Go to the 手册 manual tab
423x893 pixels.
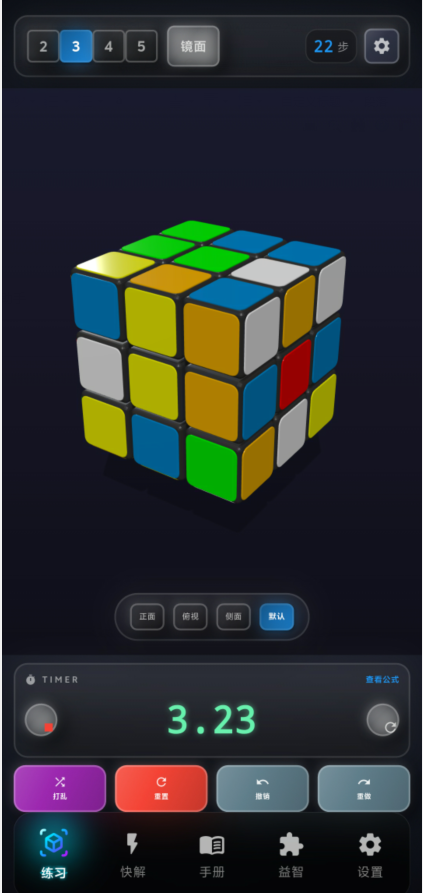(x=212, y=854)
